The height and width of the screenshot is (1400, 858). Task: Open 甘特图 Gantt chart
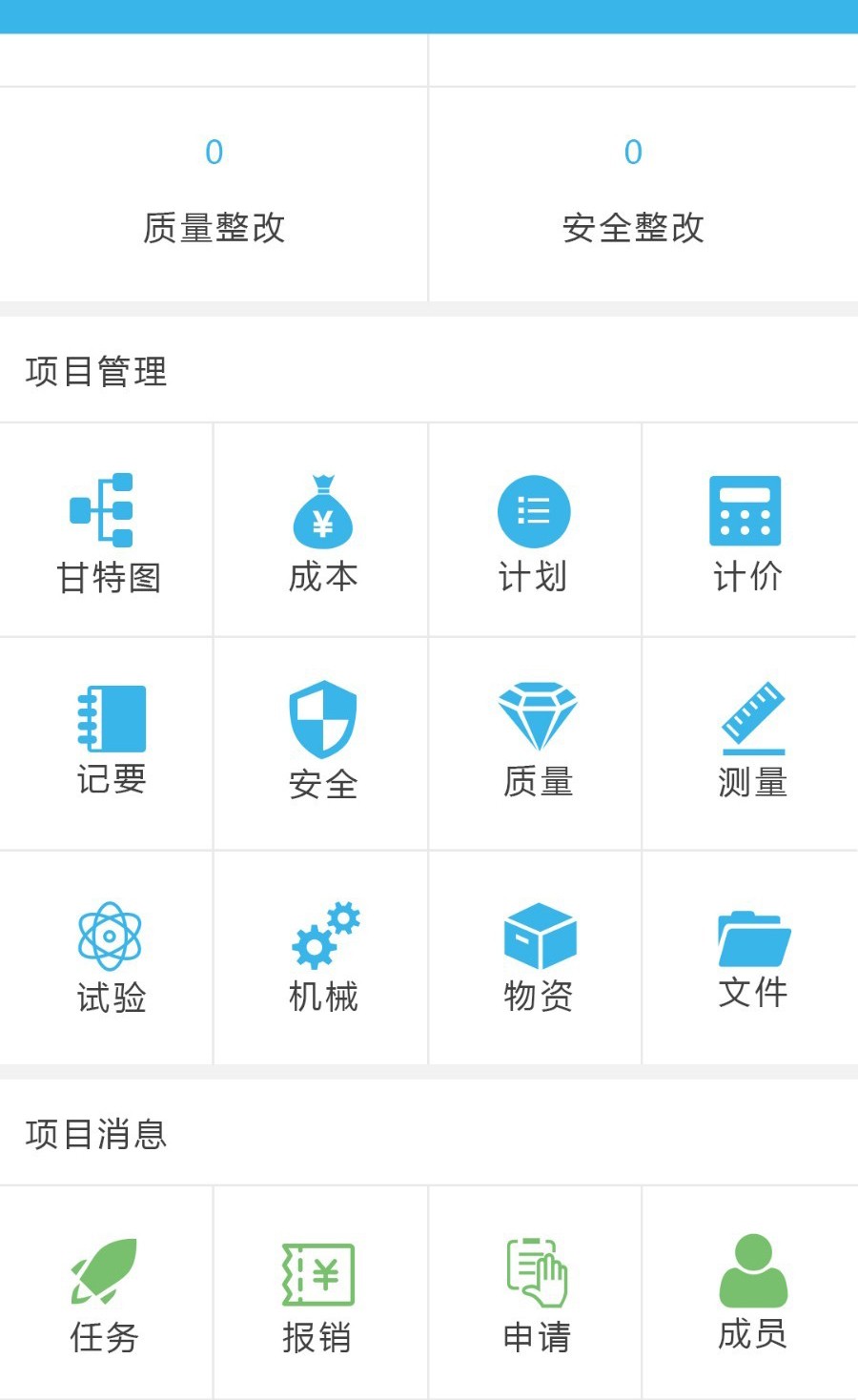107,531
